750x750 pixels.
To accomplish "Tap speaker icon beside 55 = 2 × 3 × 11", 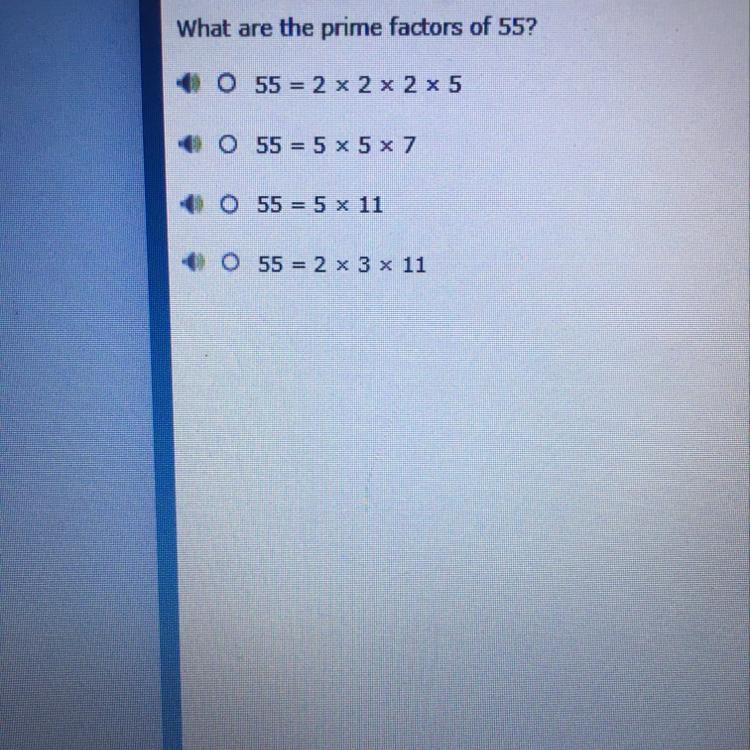I will pyautogui.click(x=192, y=264).
